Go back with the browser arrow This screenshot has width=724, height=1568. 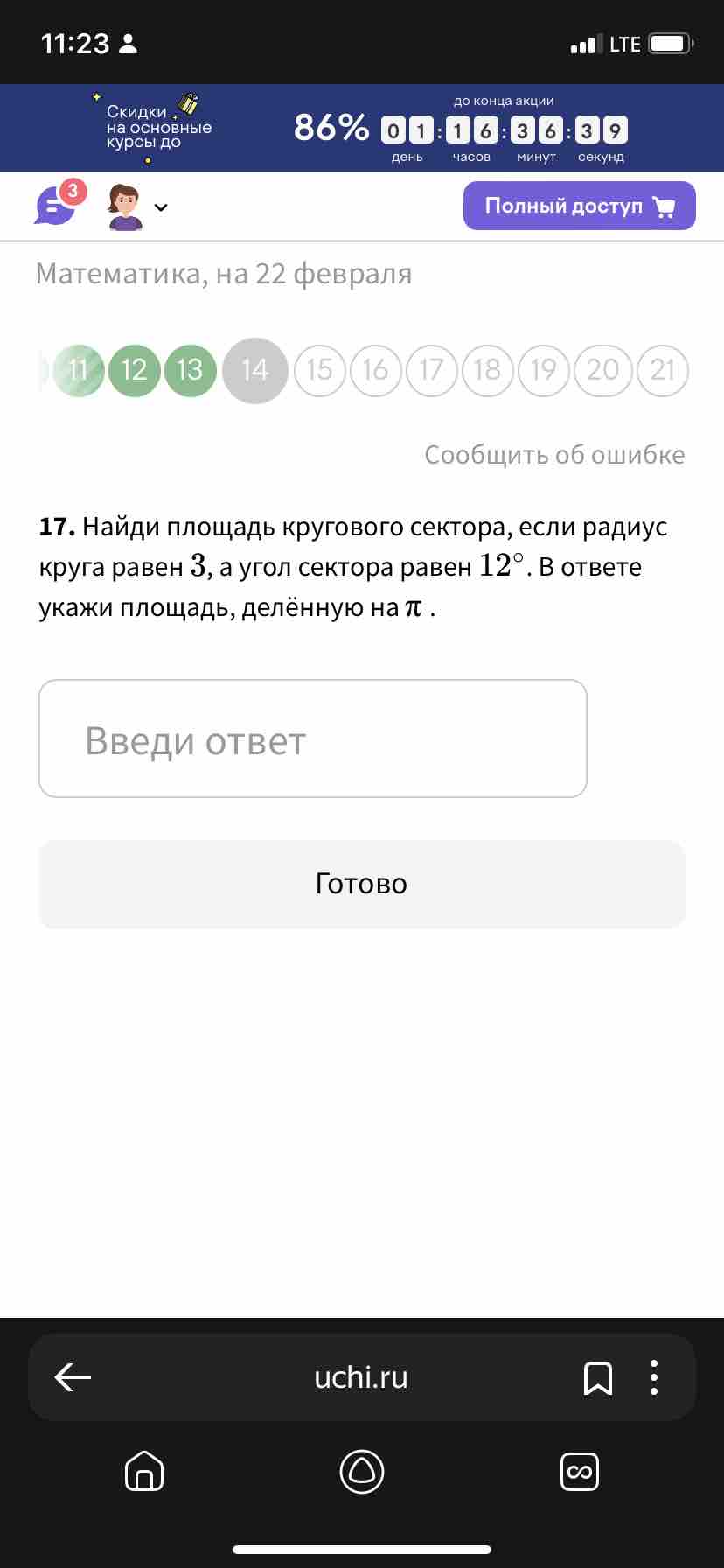pos(73,1377)
